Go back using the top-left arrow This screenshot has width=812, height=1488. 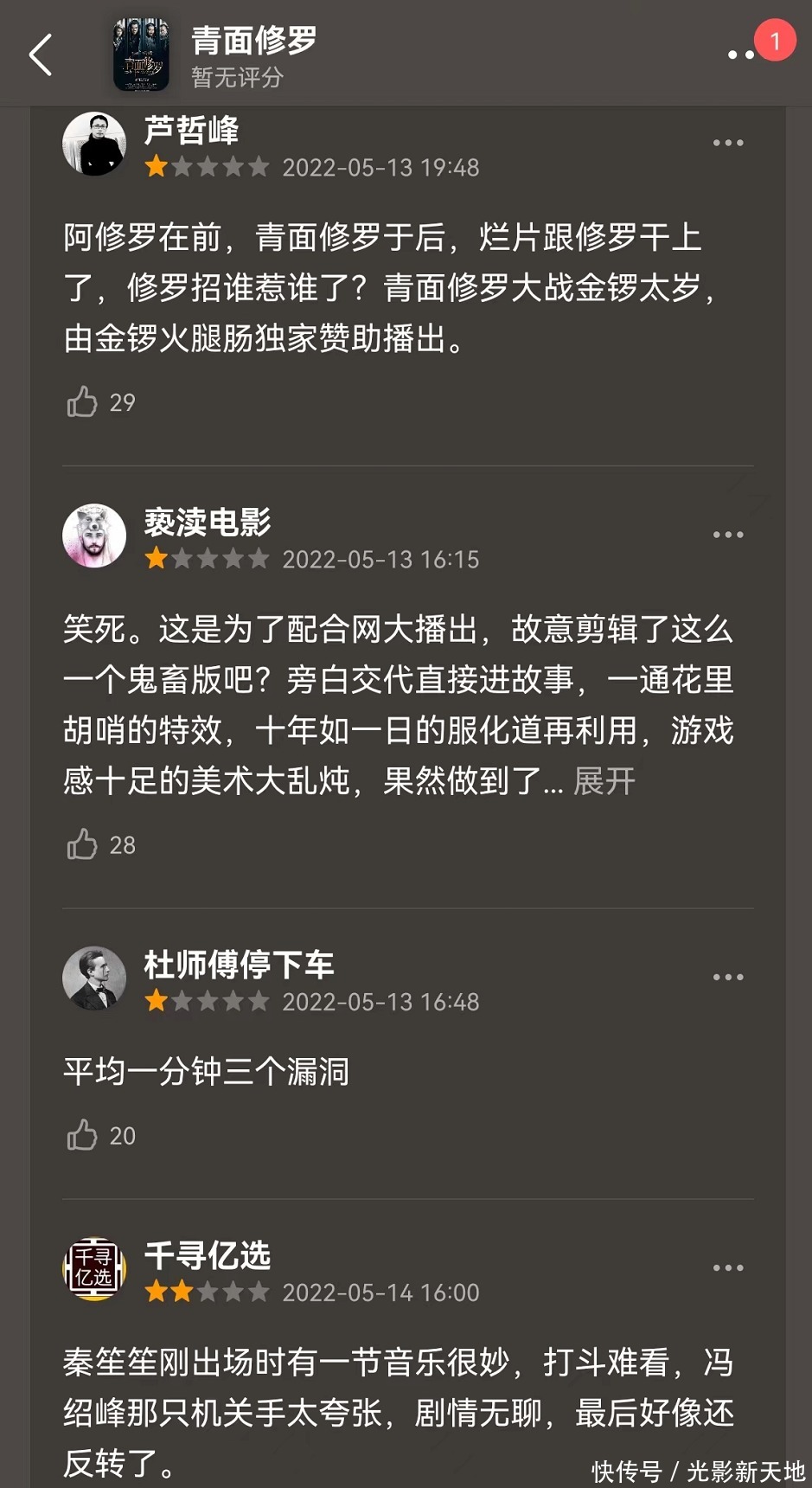[x=41, y=55]
